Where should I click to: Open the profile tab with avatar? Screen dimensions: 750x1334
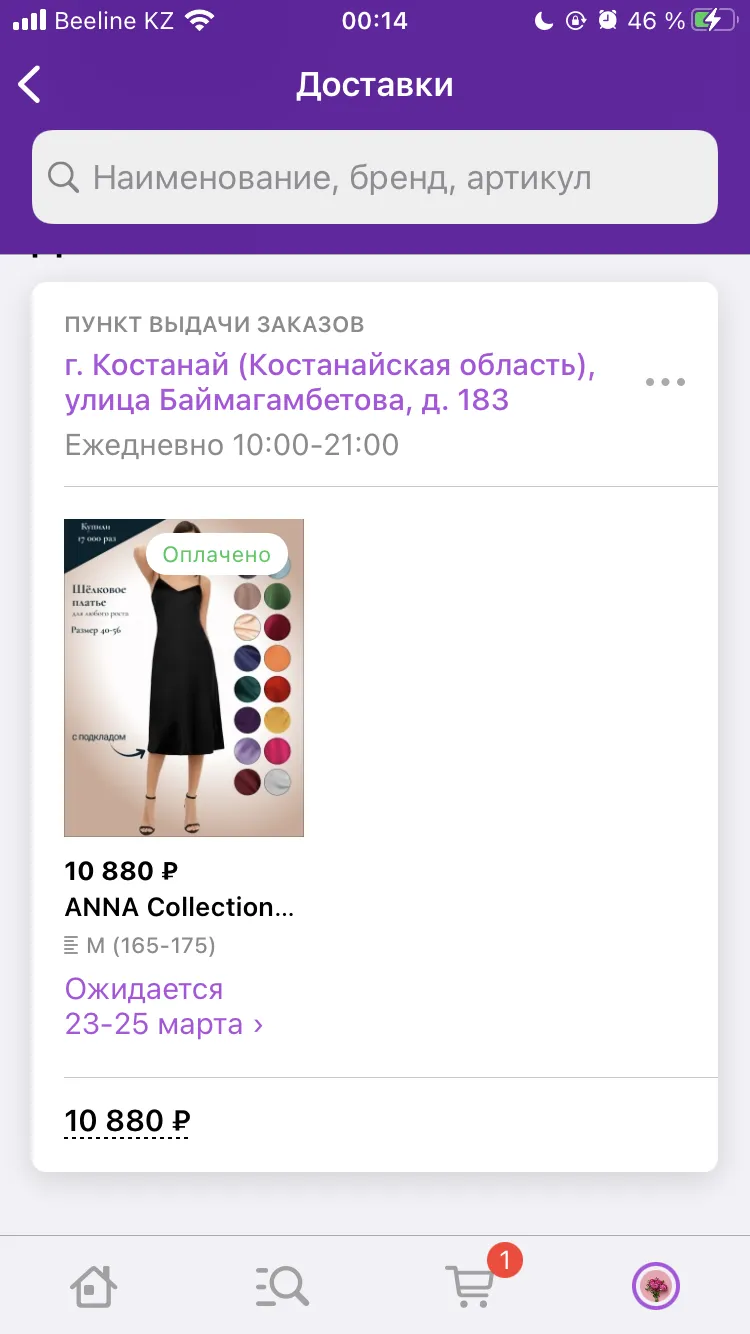[x=656, y=1285]
